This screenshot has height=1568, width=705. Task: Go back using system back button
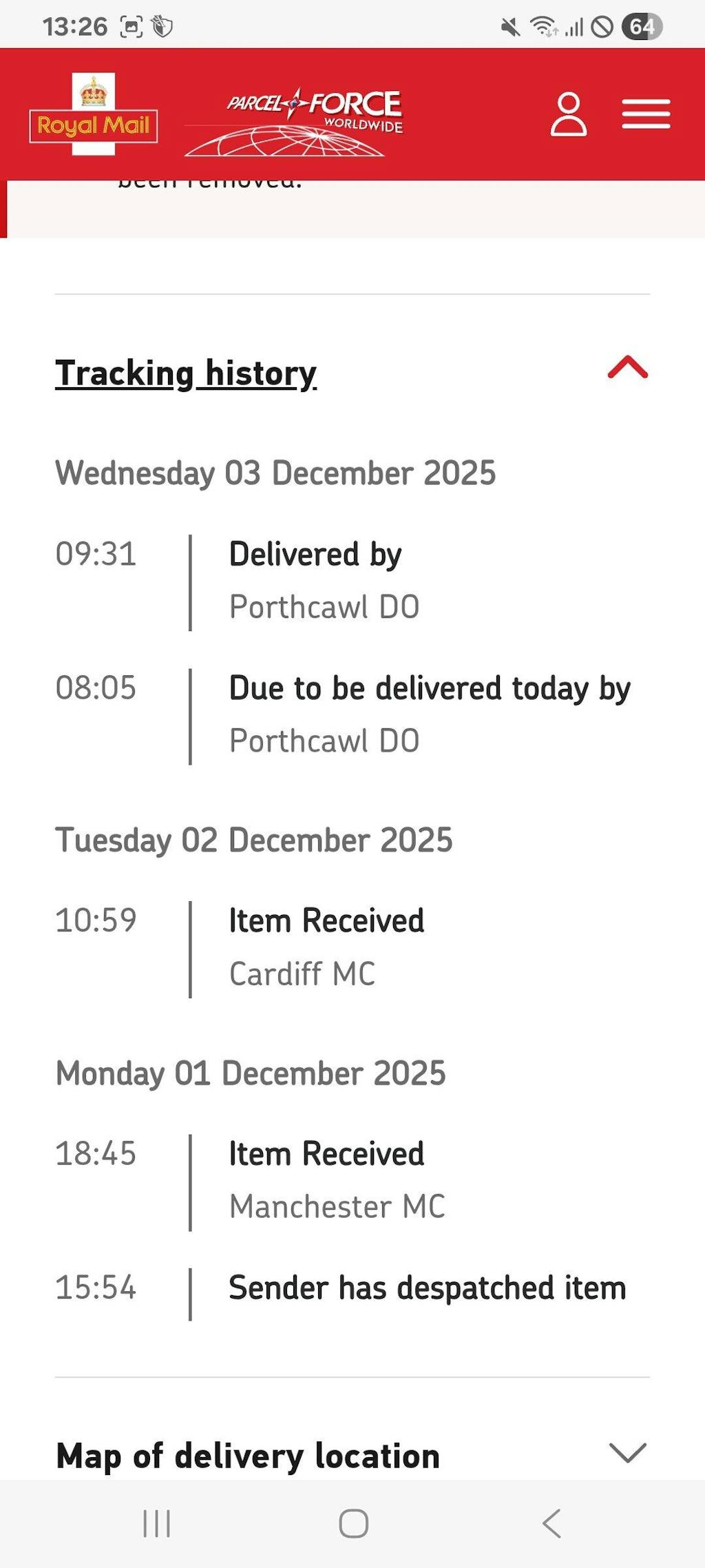pos(552,1523)
